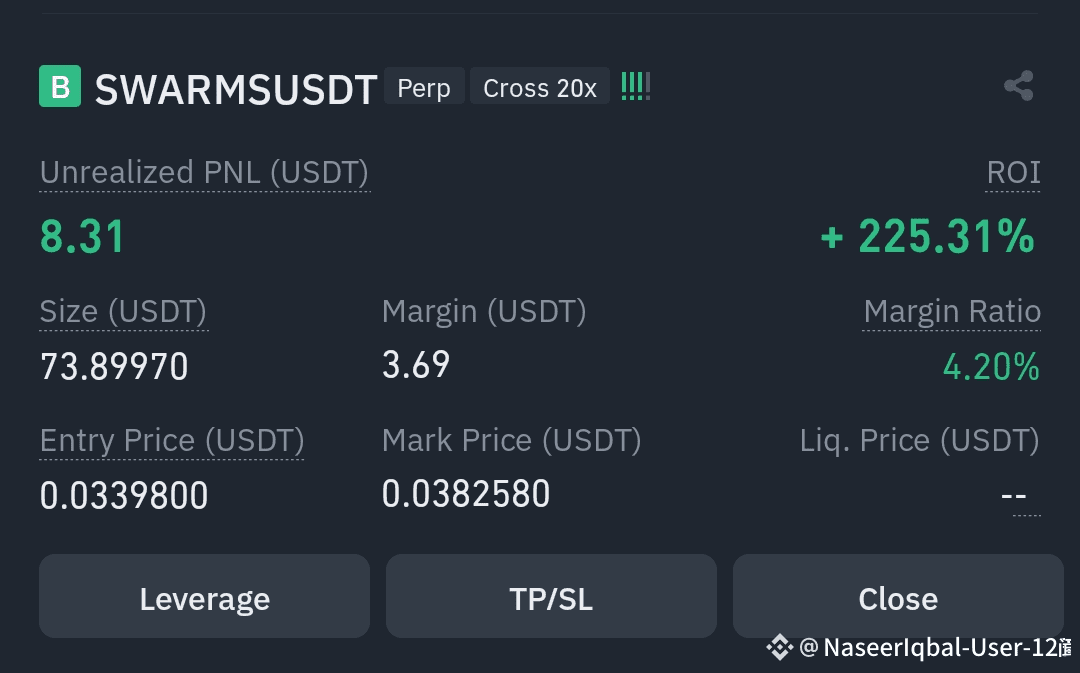Tap the Size (USDT) label
This screenshot has height=673, width=1080.
123,312
